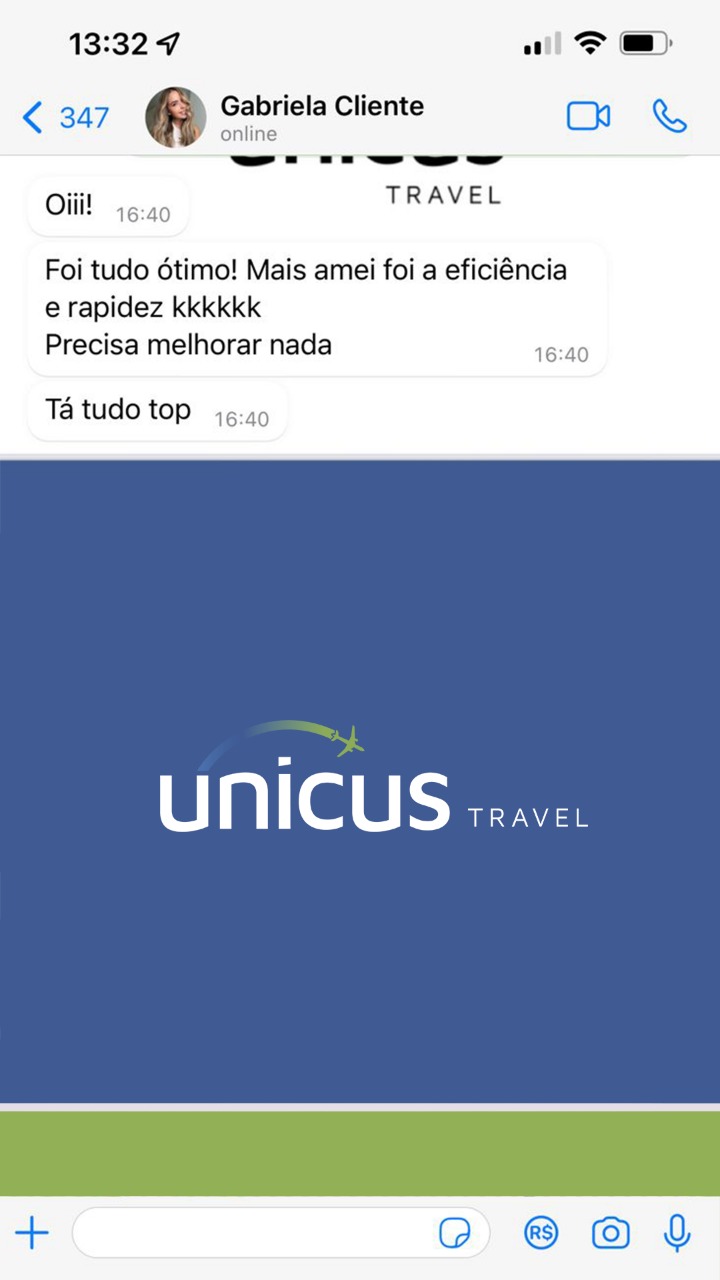The height and width of the screenshot is (1280, 720).
Task: Open Gabriela Cliente's contact info
Action: [321, 117]
